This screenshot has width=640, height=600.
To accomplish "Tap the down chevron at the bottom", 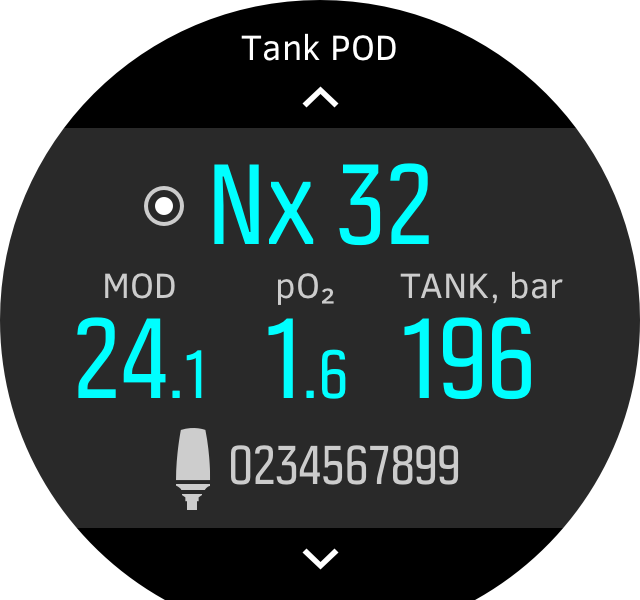I will point(320,556).
